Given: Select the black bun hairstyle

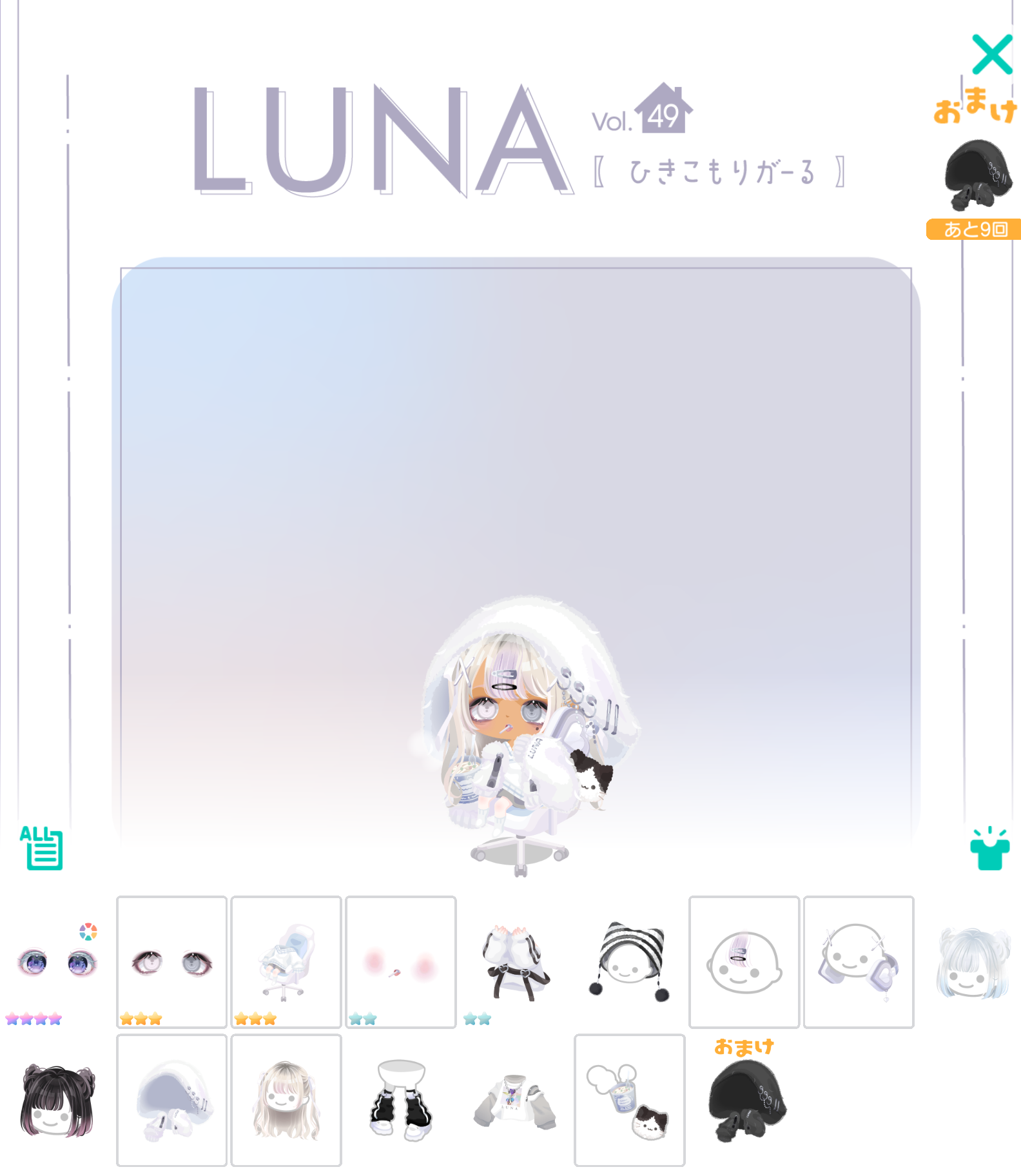Looking at the screenshot, I should (57, 1100).
